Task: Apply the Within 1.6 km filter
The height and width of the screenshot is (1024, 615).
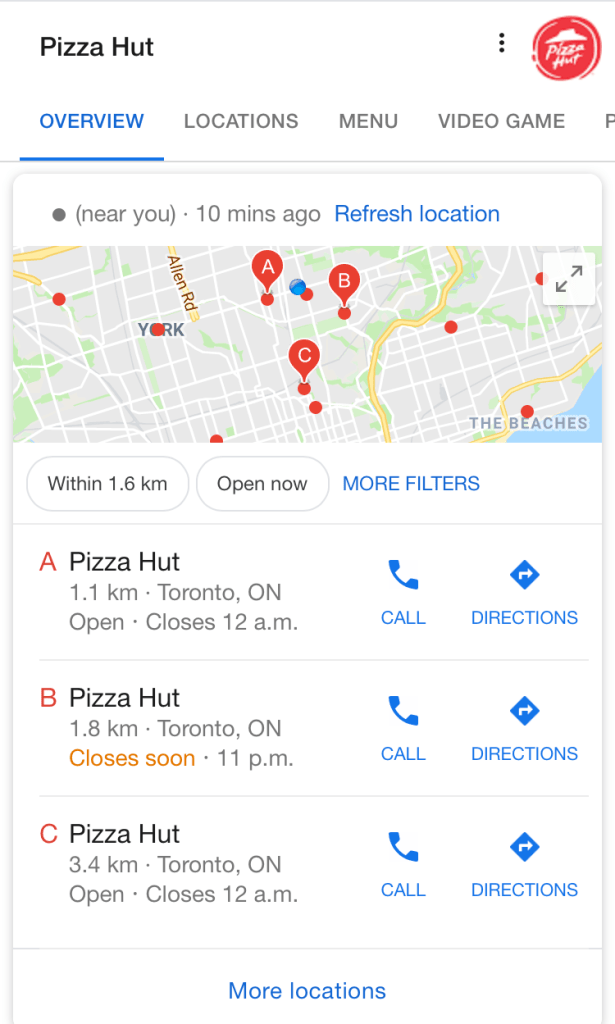Action: [107, 484]
